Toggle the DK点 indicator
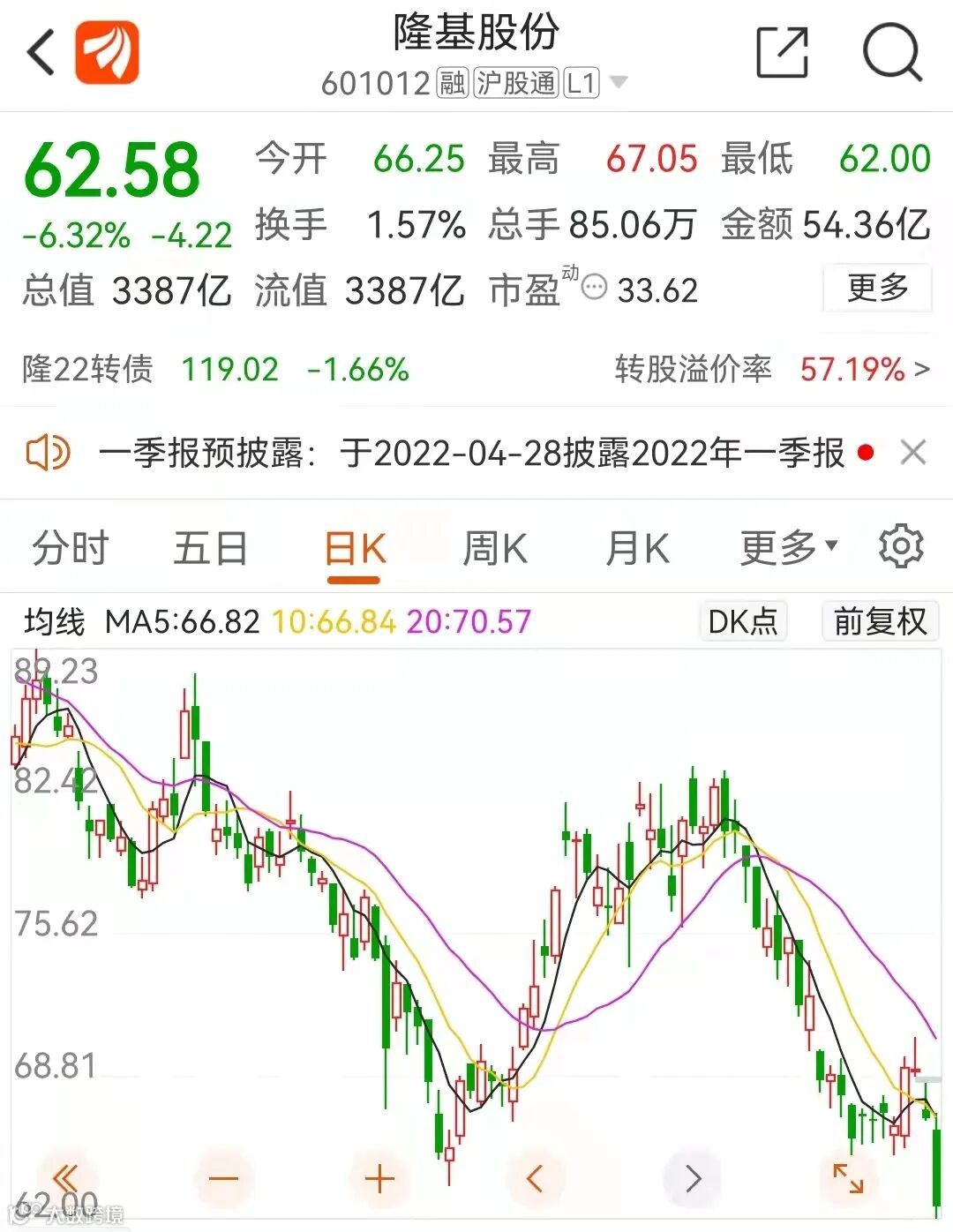 coord(742,621)
